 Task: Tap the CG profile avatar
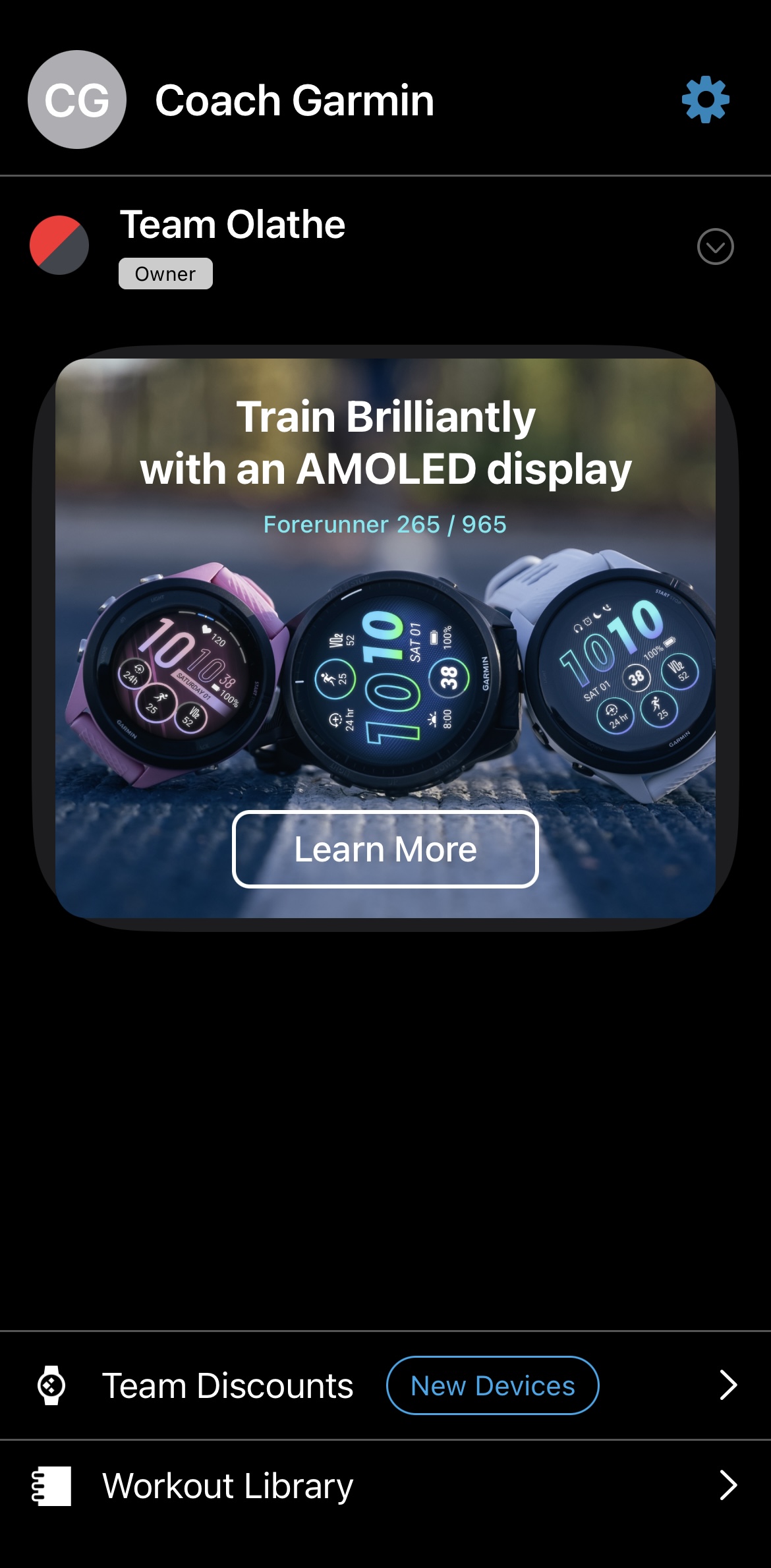pyautogui.click(x=77, y=100)
